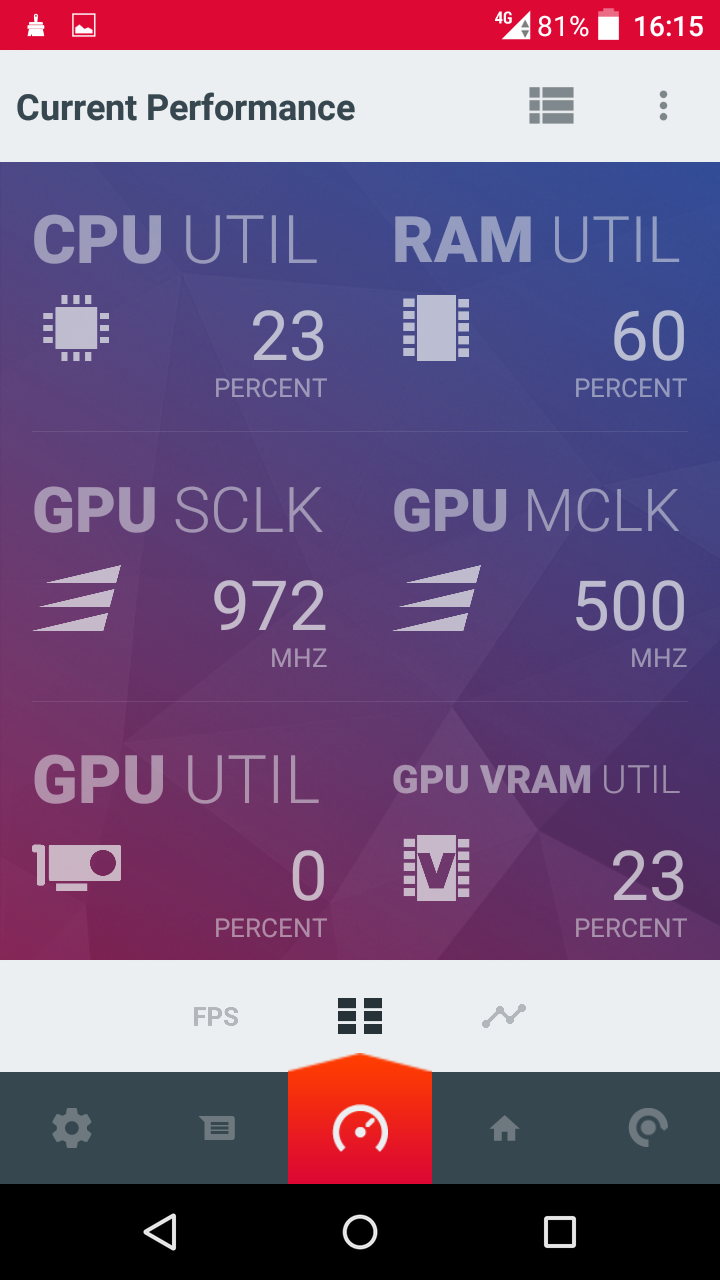This screenshot has height=1280, width=720.
Task: Tap the system recent apps button
Action: 559,1232
